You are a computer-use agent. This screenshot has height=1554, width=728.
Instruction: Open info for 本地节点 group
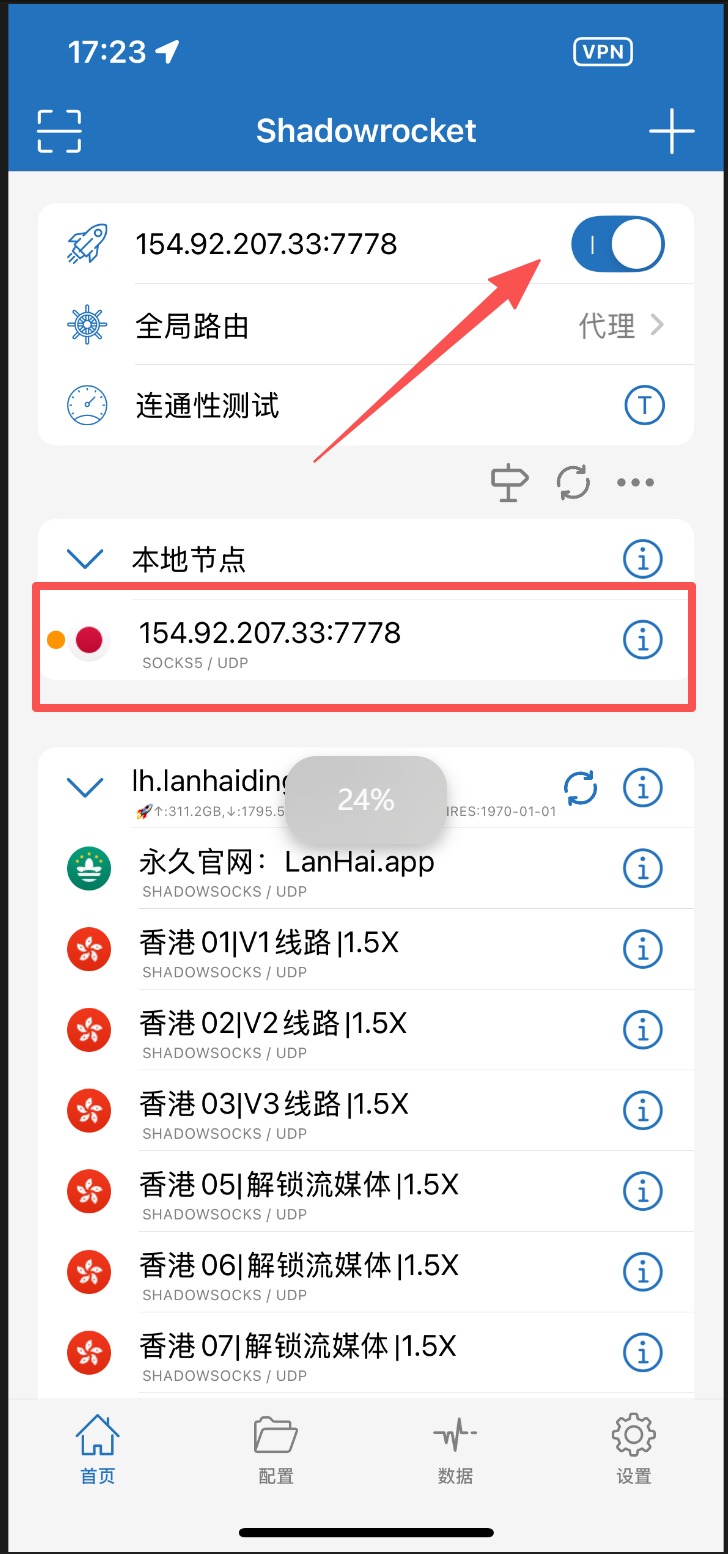point(643,559)
